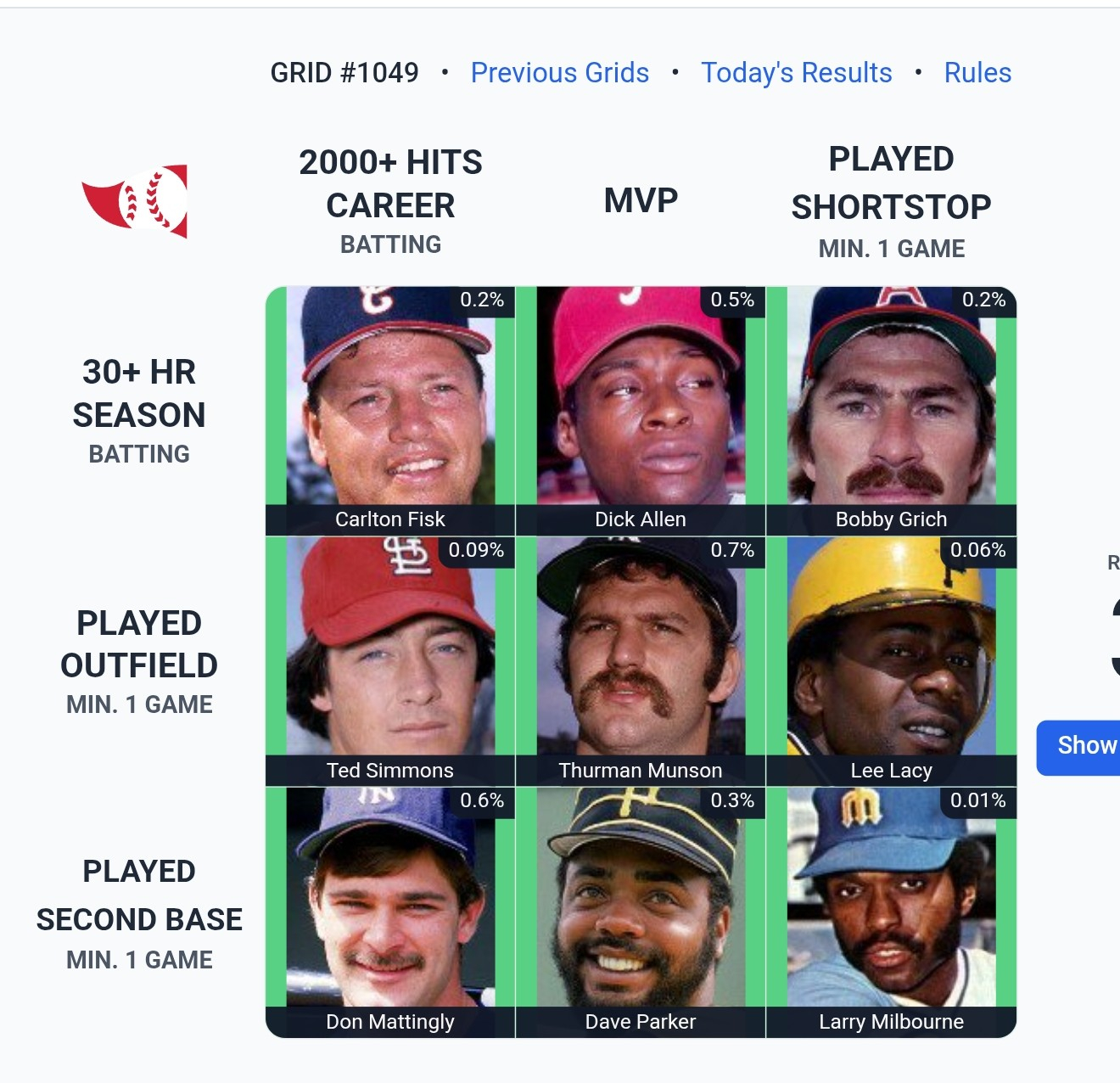Open the Thurman Munson grid cell
The height and width of the screenshot is (1083, 1120).
[x=641, y=661]
